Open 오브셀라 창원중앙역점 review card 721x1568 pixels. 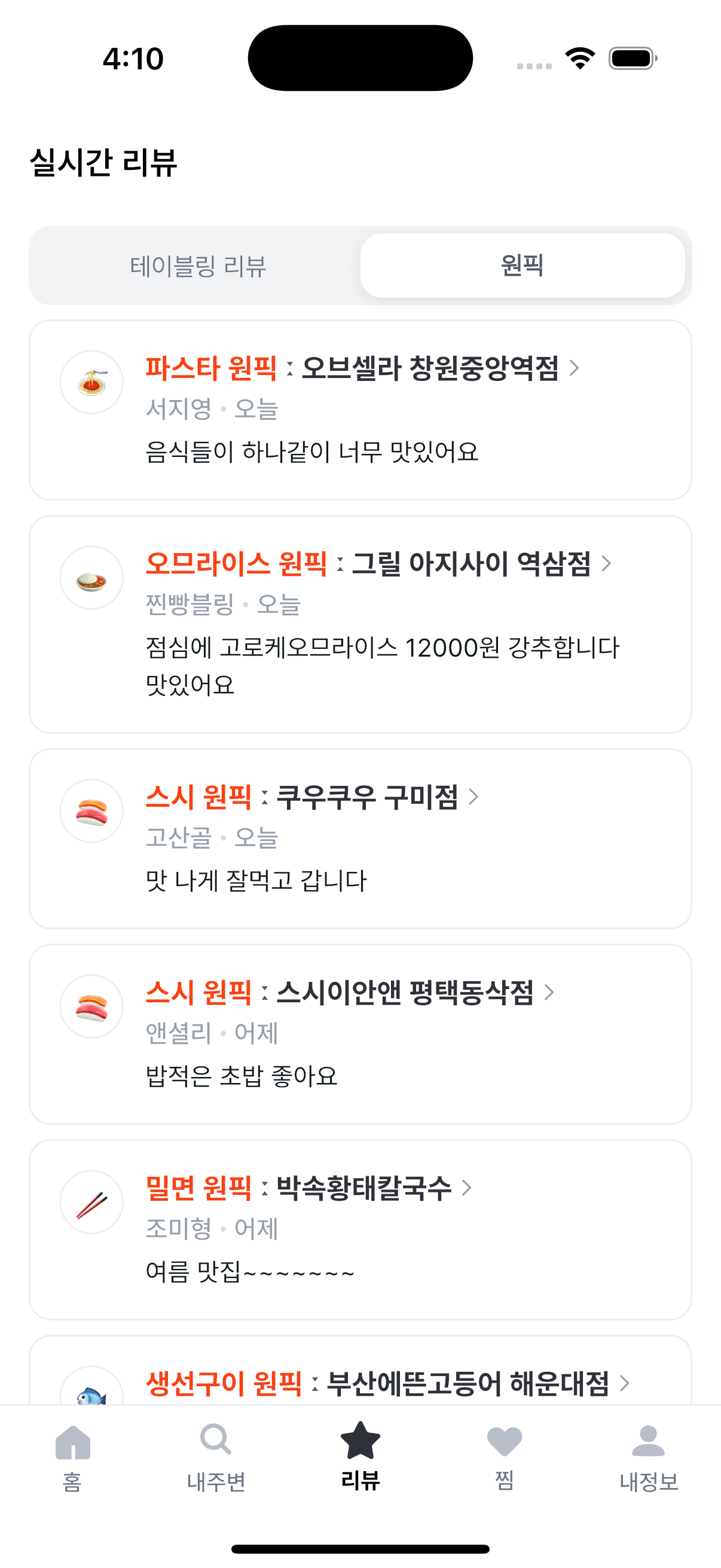[360, 410]
